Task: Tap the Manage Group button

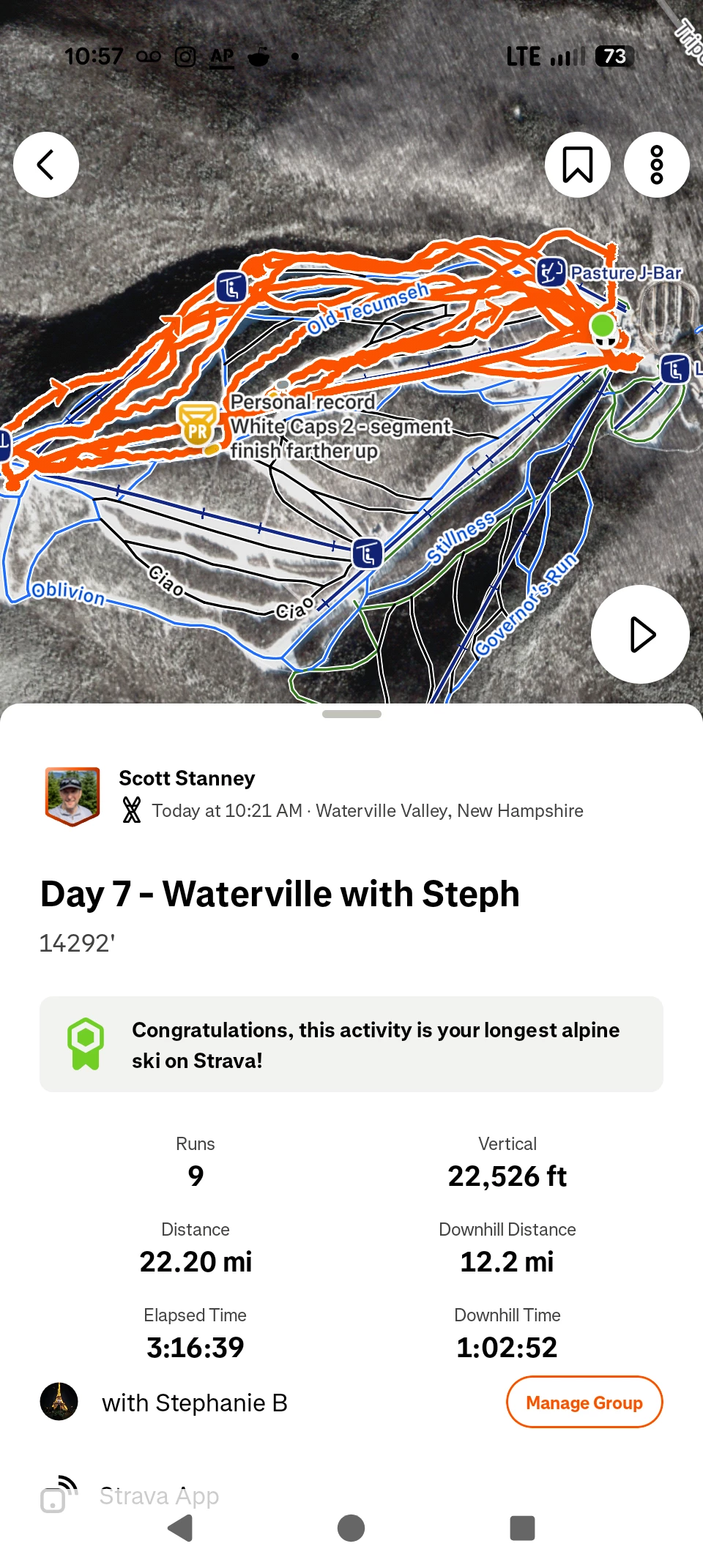Action: [584, 1402]
